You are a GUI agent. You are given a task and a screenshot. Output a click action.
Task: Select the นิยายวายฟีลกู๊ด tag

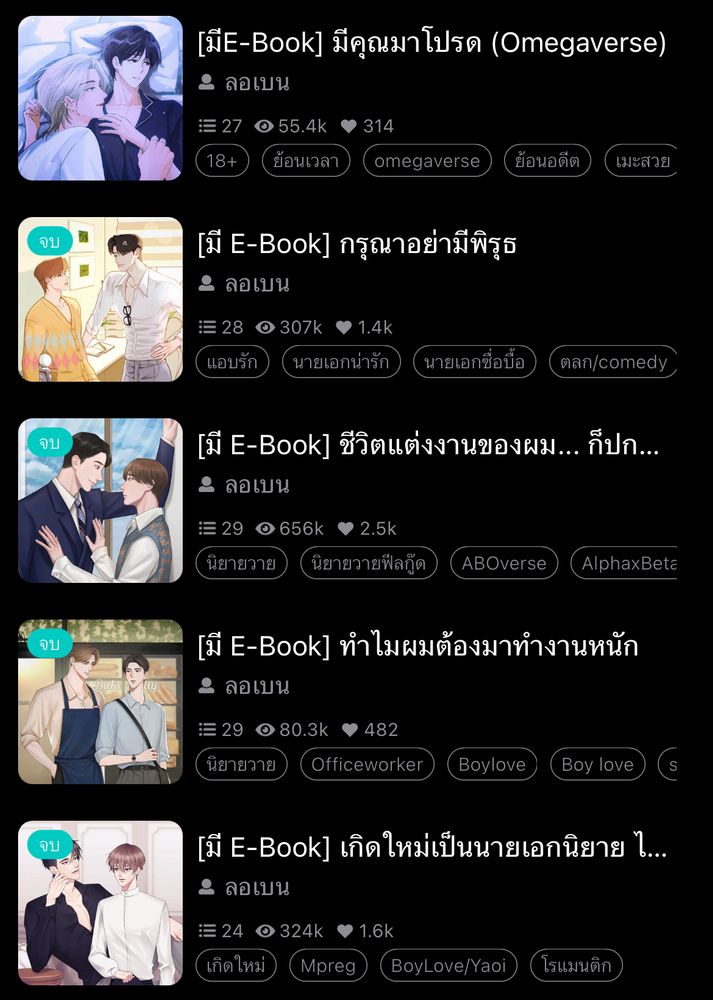[x=369, y=563]
